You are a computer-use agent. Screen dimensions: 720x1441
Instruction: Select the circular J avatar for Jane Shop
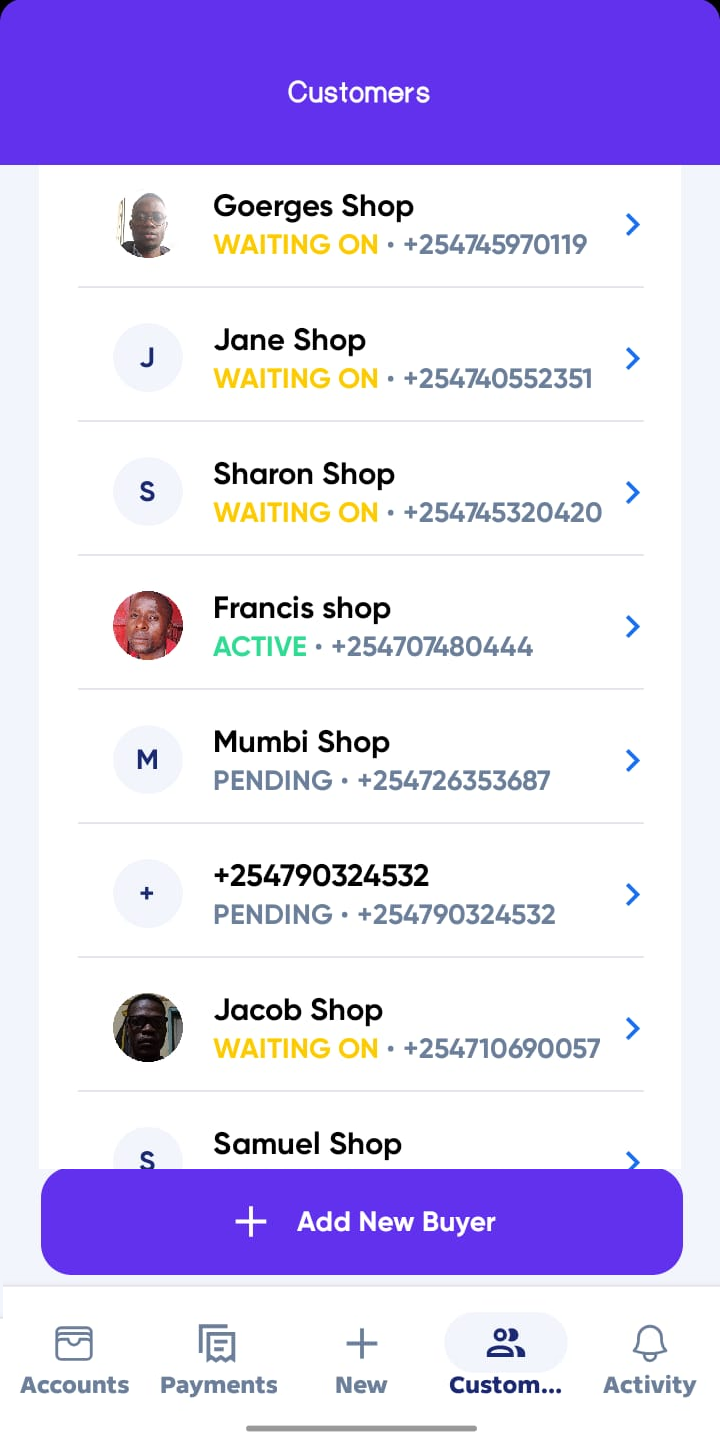147,357
